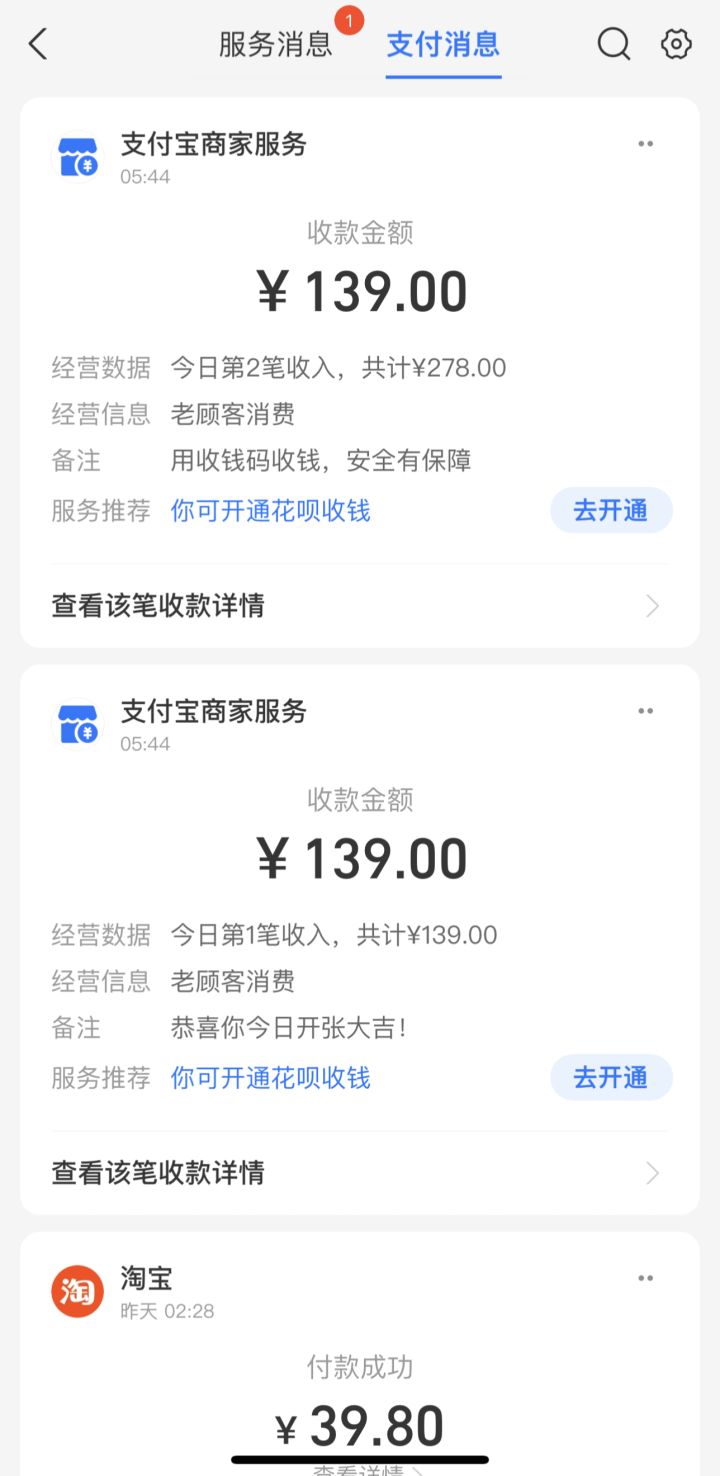Tap 去开通 in the 今日第1笔收入 card
720x1476 pixels.
pos(610,1078)
